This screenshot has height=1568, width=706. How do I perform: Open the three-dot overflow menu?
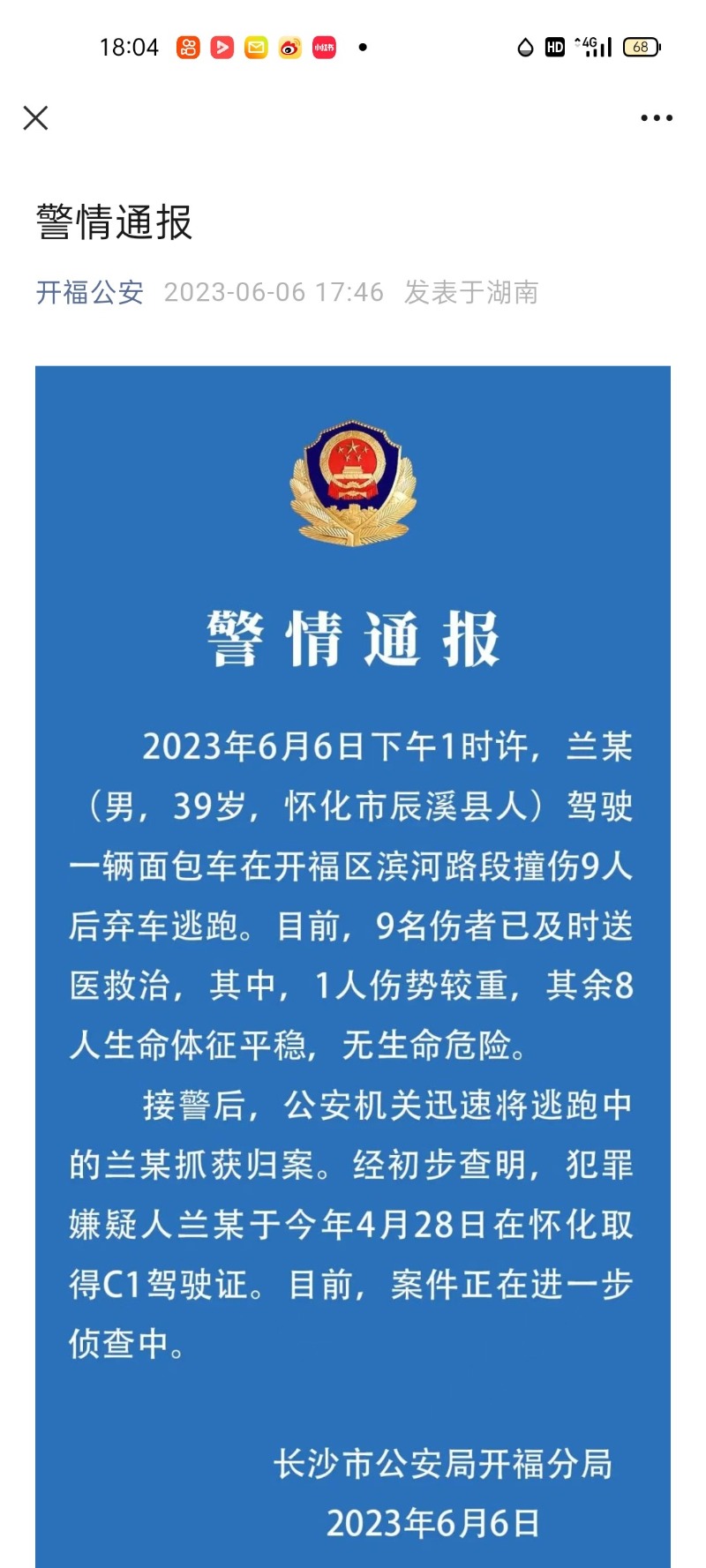pos(656,117)
